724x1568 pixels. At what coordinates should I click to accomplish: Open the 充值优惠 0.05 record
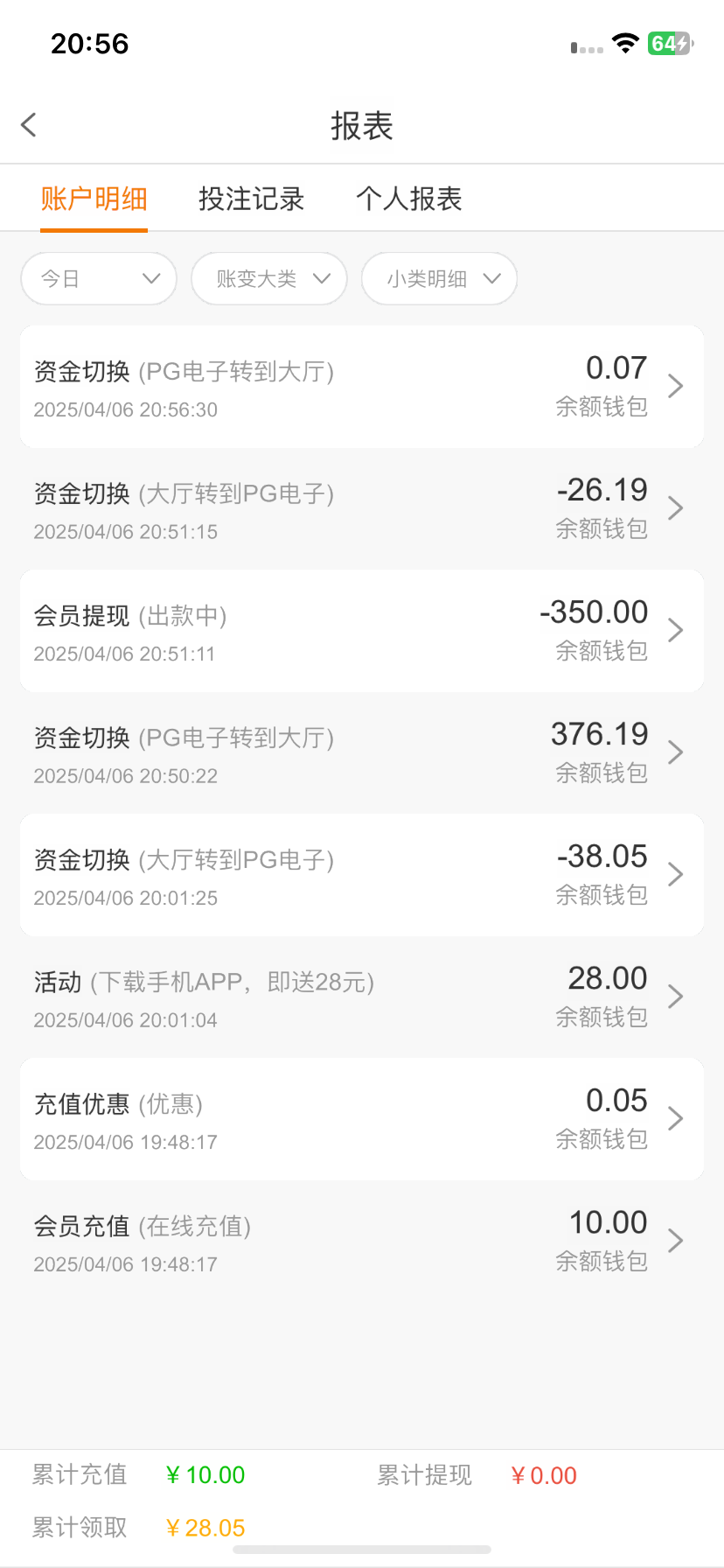point(361,1119)
